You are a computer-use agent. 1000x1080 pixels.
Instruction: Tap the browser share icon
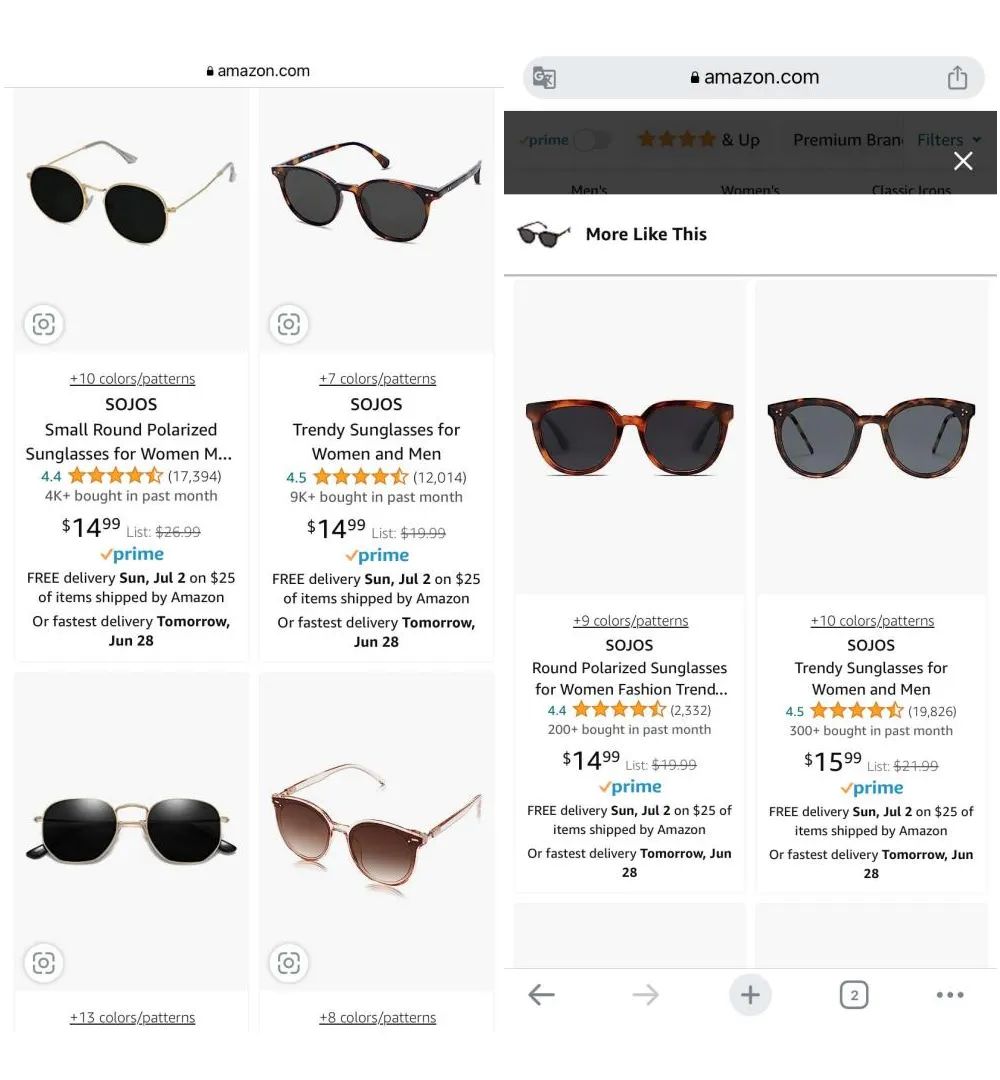(957, 78)
